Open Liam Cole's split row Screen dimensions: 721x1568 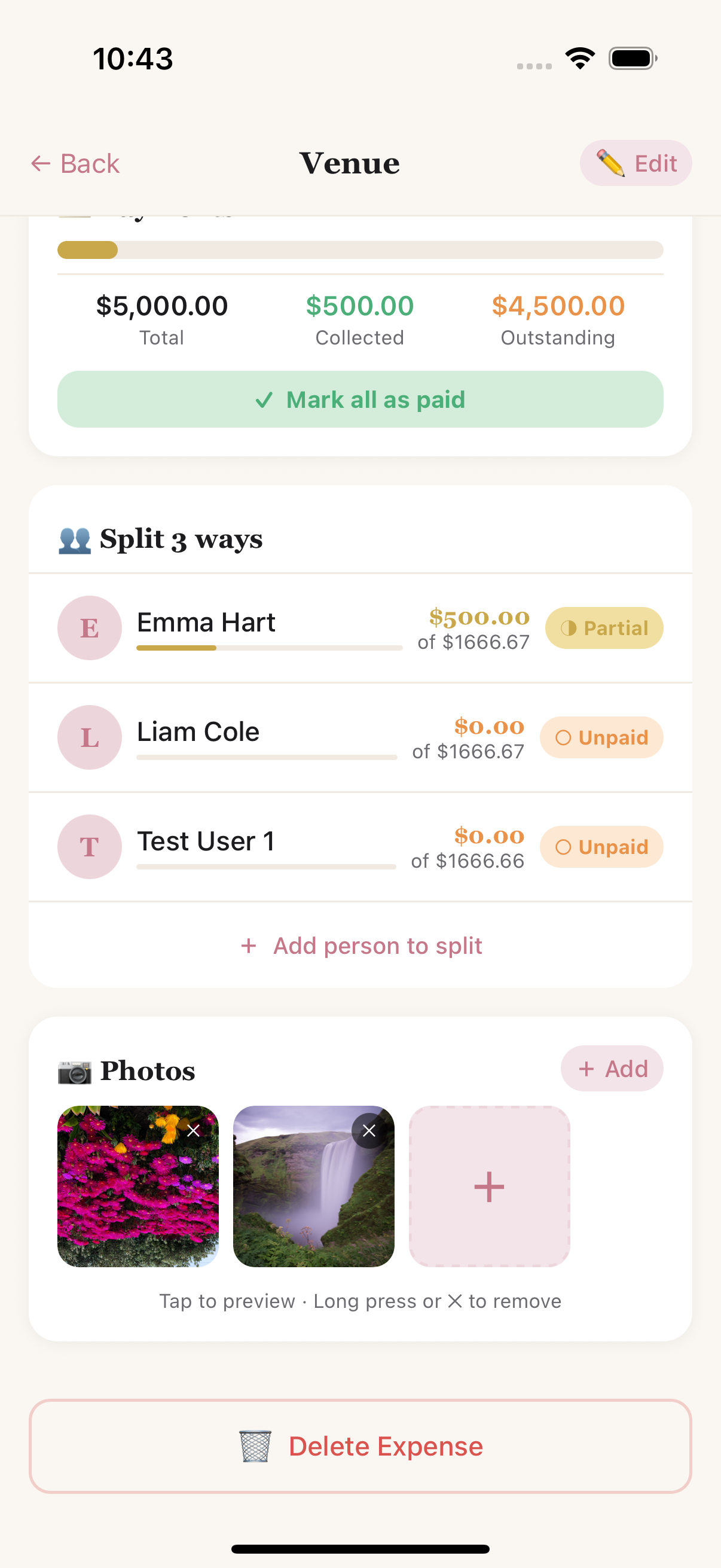360,737
